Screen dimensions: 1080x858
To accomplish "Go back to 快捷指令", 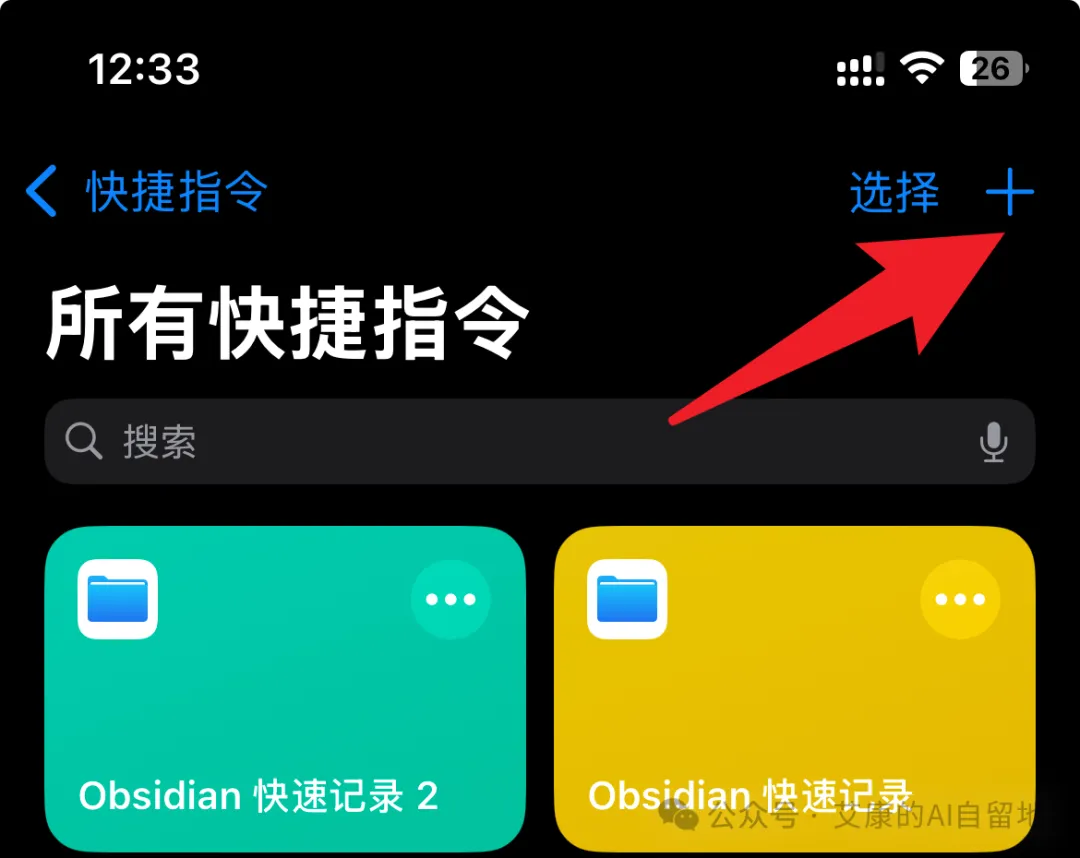I will (146, 191).
